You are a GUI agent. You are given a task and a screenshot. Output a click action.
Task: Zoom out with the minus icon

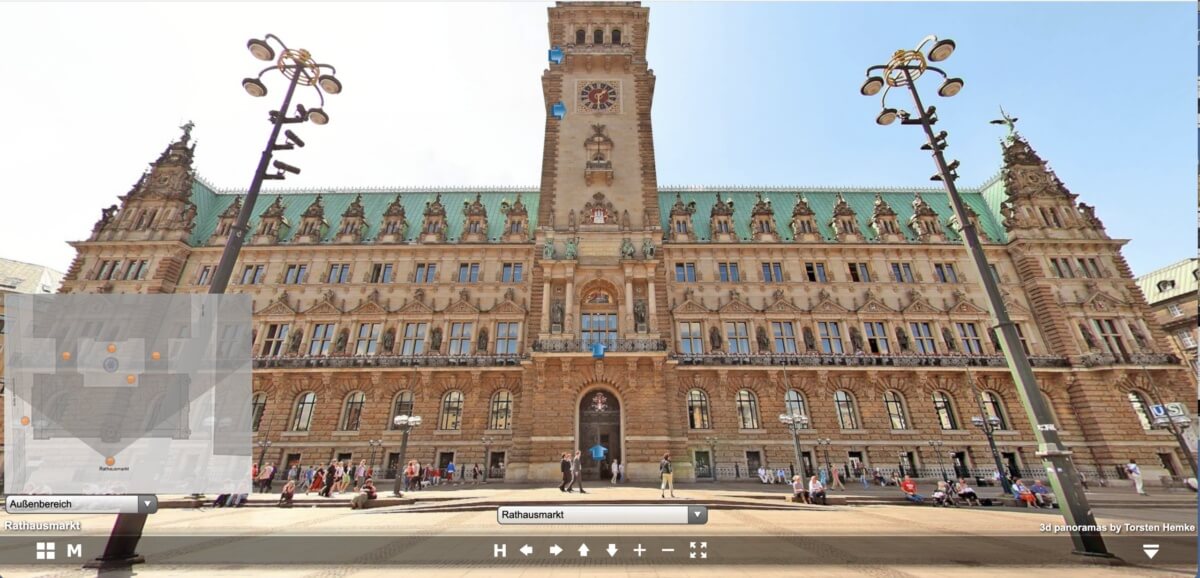click(668, 550)
